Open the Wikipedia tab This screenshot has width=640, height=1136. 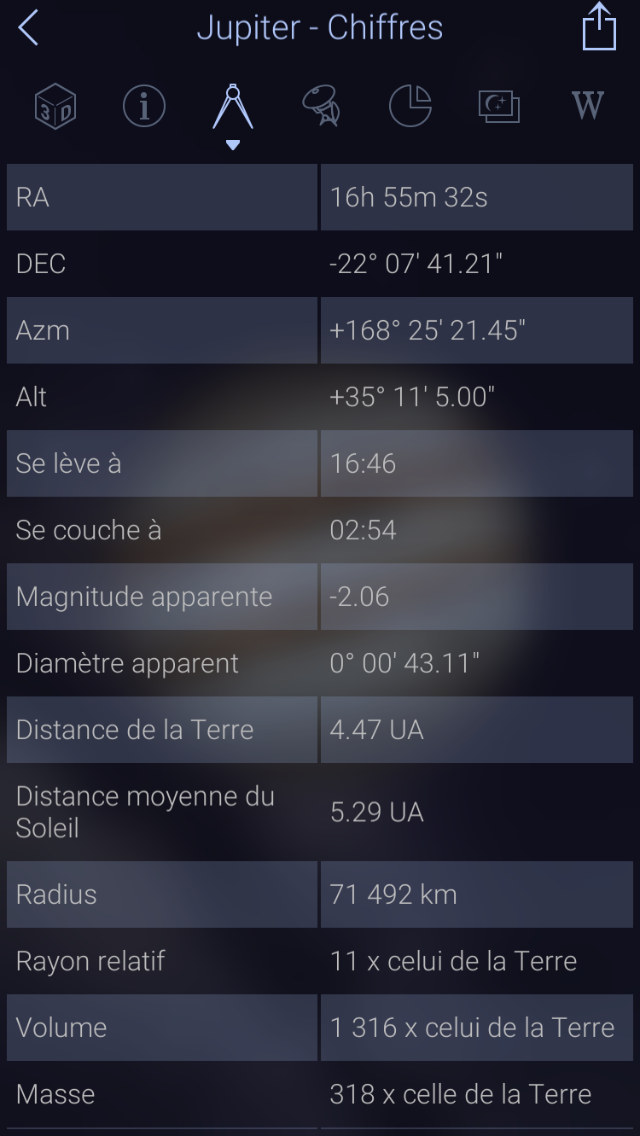[587, 106]
